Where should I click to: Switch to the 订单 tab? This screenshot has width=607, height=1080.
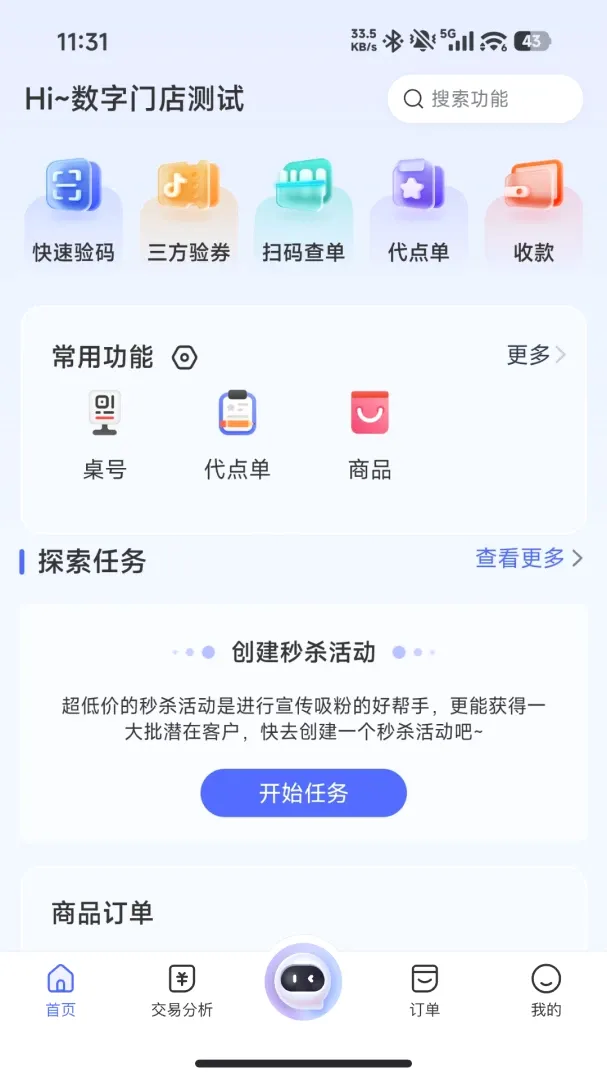tap(424, 990)
